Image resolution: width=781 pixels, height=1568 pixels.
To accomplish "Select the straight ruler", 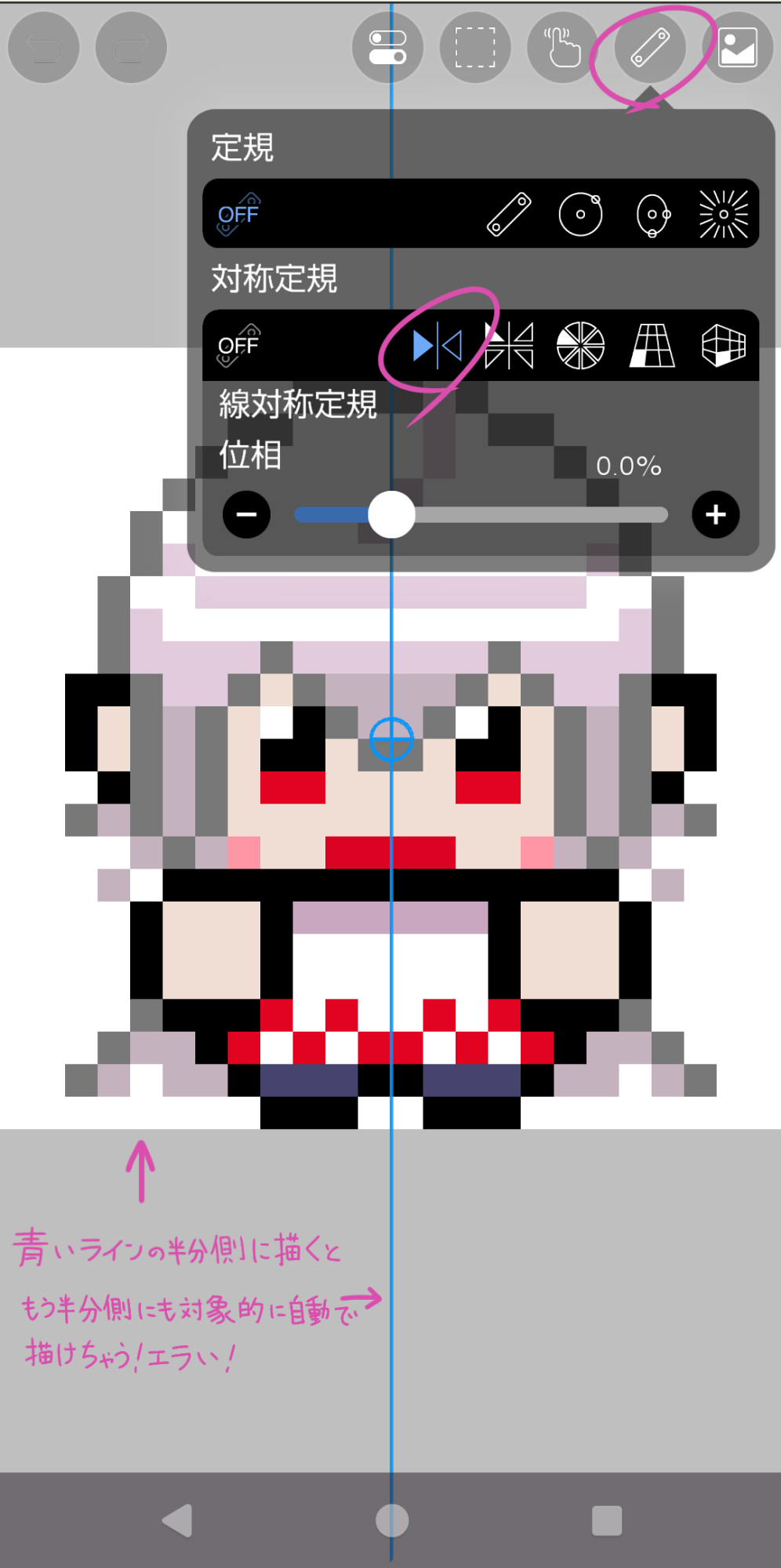I will tap(510, 214).
